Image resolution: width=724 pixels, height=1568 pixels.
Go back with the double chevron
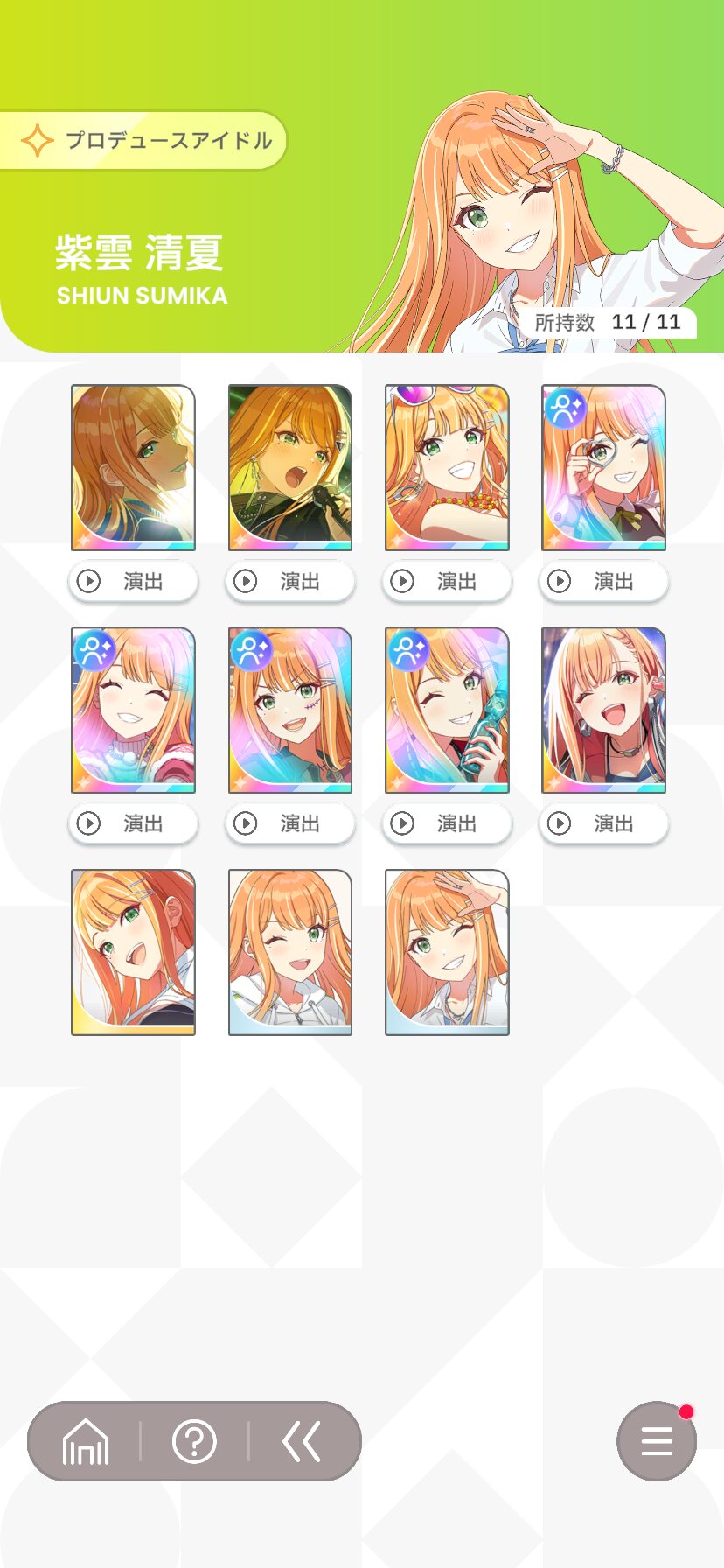click(x=303, y=1441)
